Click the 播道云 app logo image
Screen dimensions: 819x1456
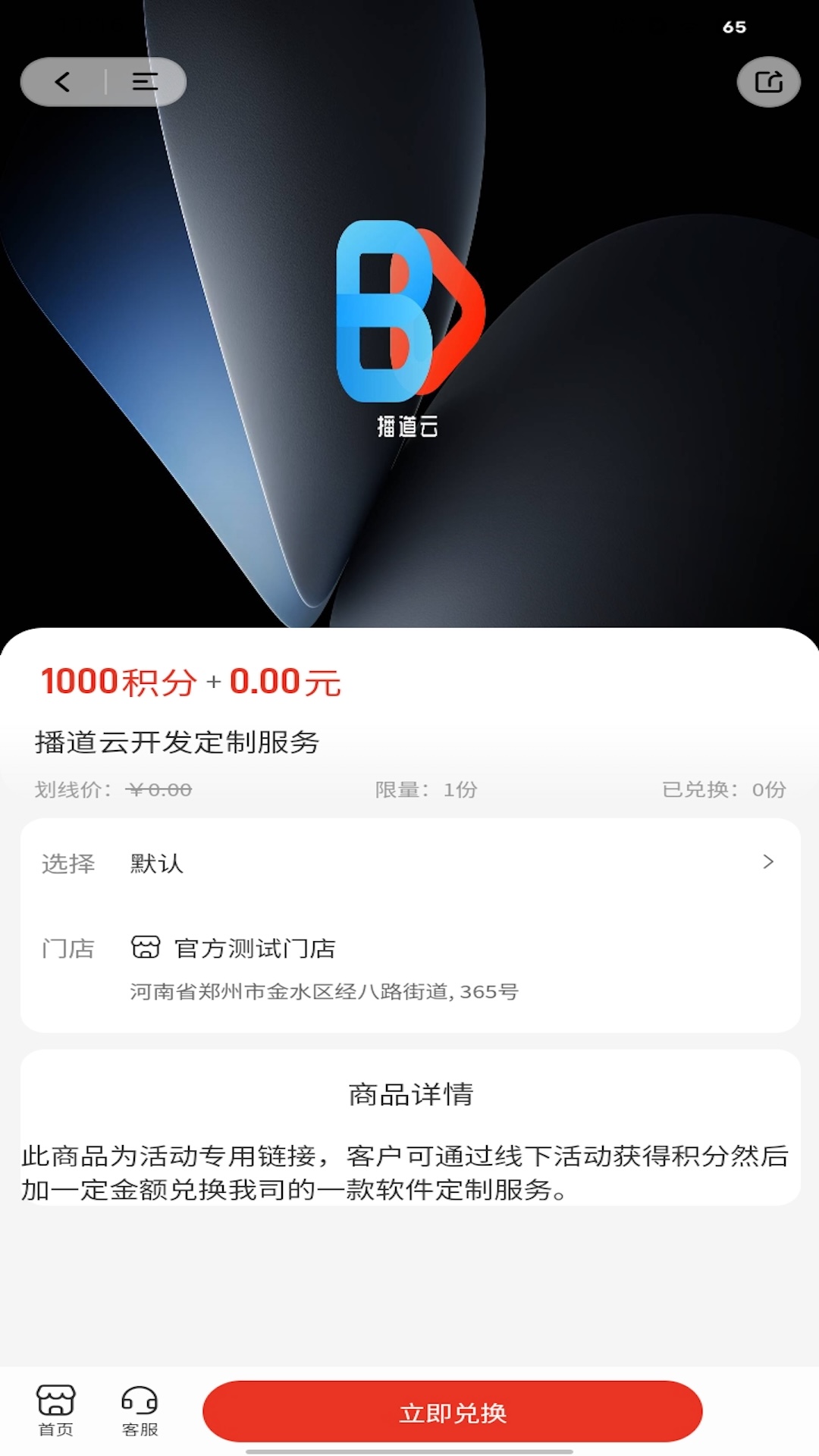click(409, 318)
